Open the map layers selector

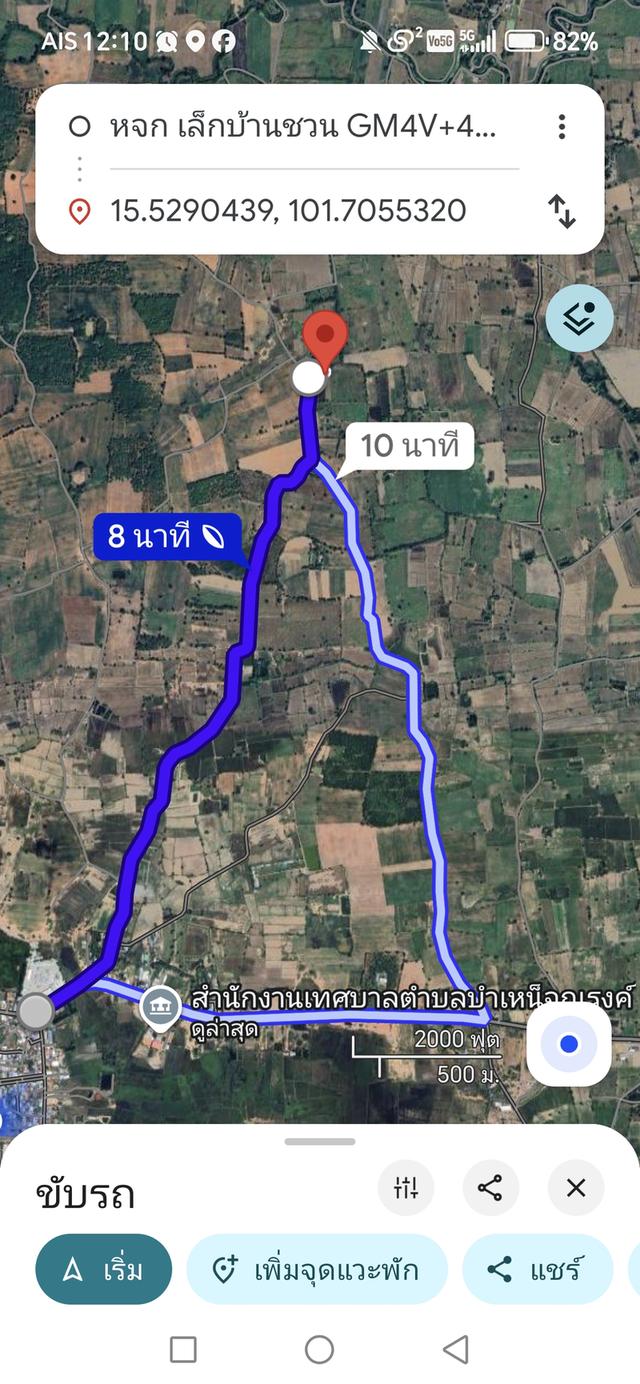[x=579, y=319]
